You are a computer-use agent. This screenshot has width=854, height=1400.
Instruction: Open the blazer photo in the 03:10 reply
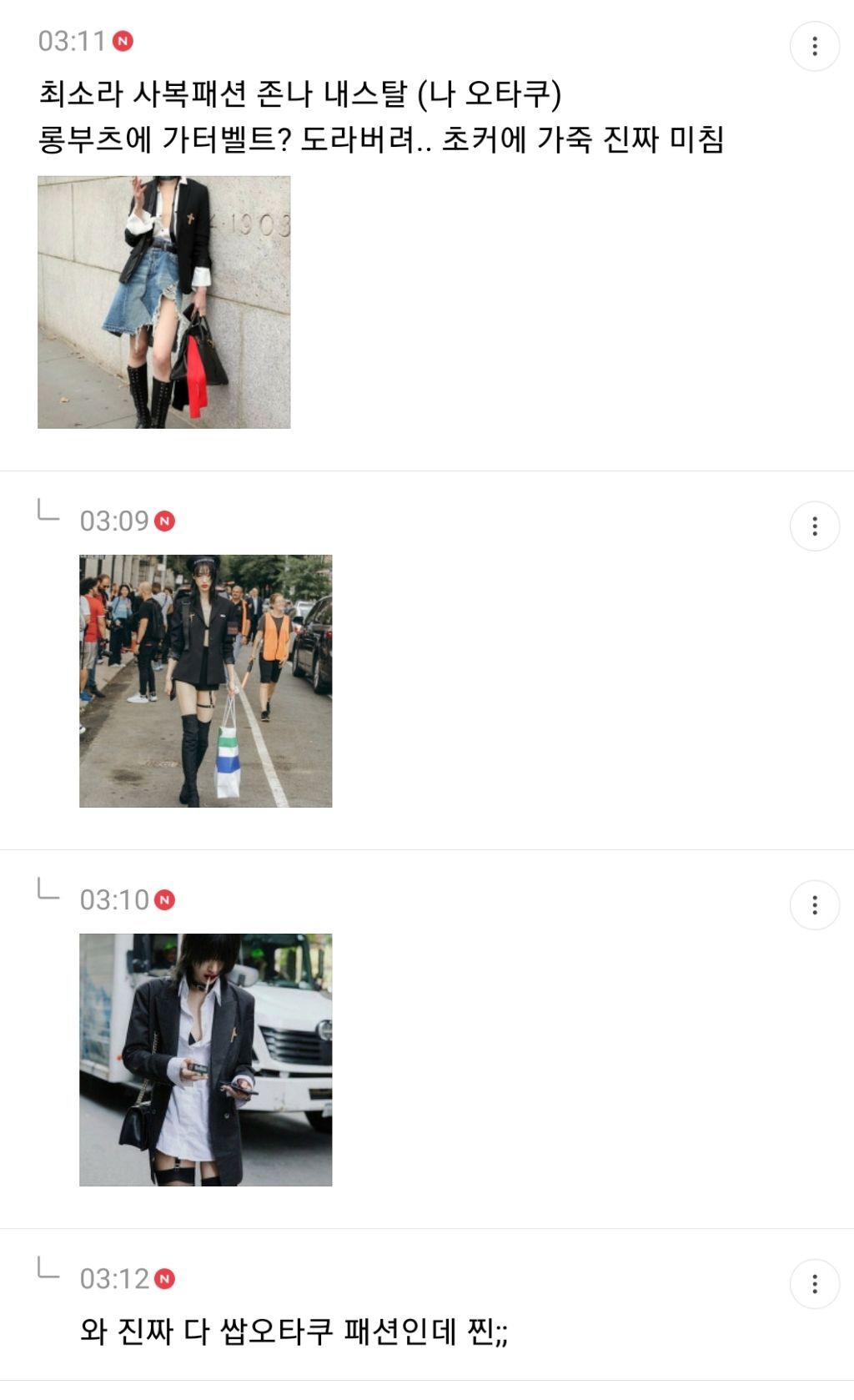205,1060
